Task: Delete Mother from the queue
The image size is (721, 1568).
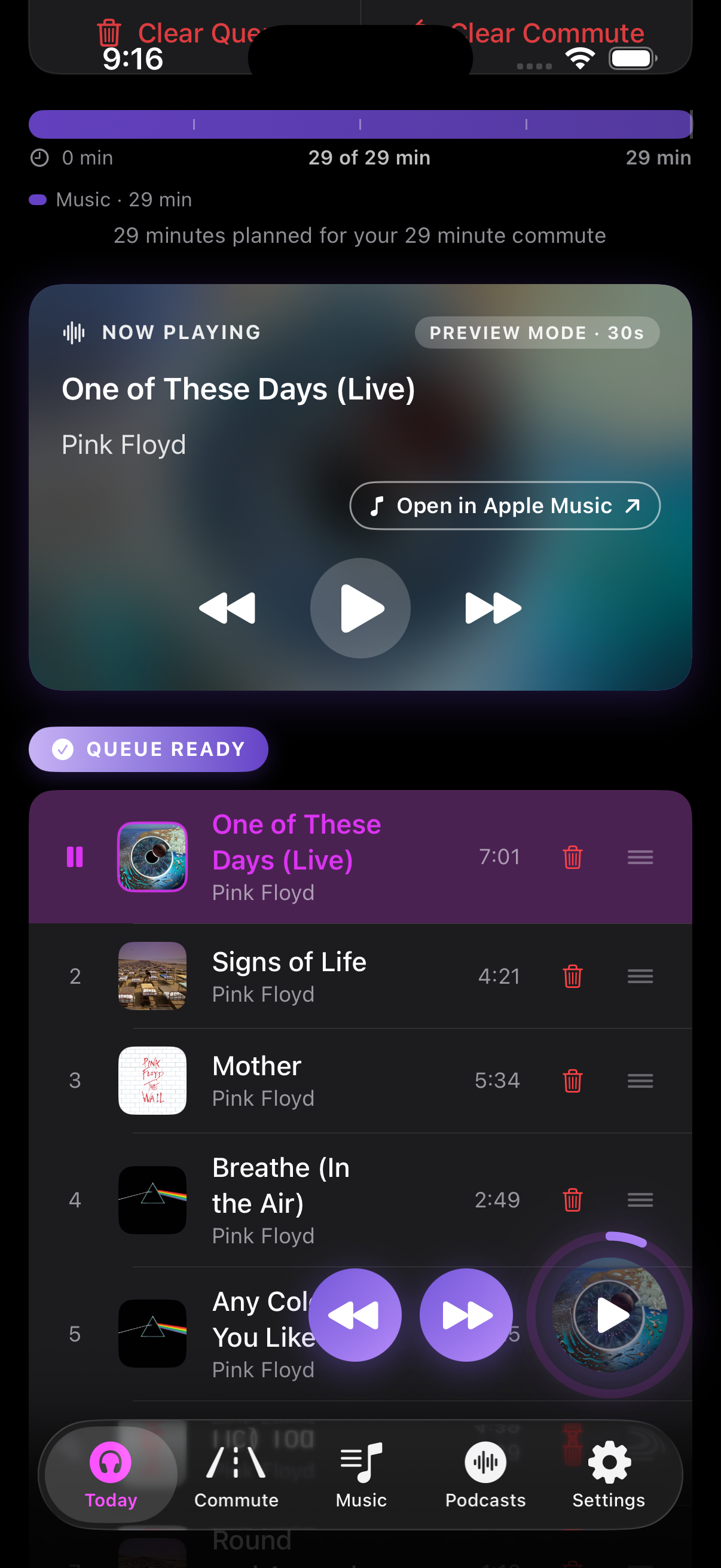Action: click(573, 1081)
